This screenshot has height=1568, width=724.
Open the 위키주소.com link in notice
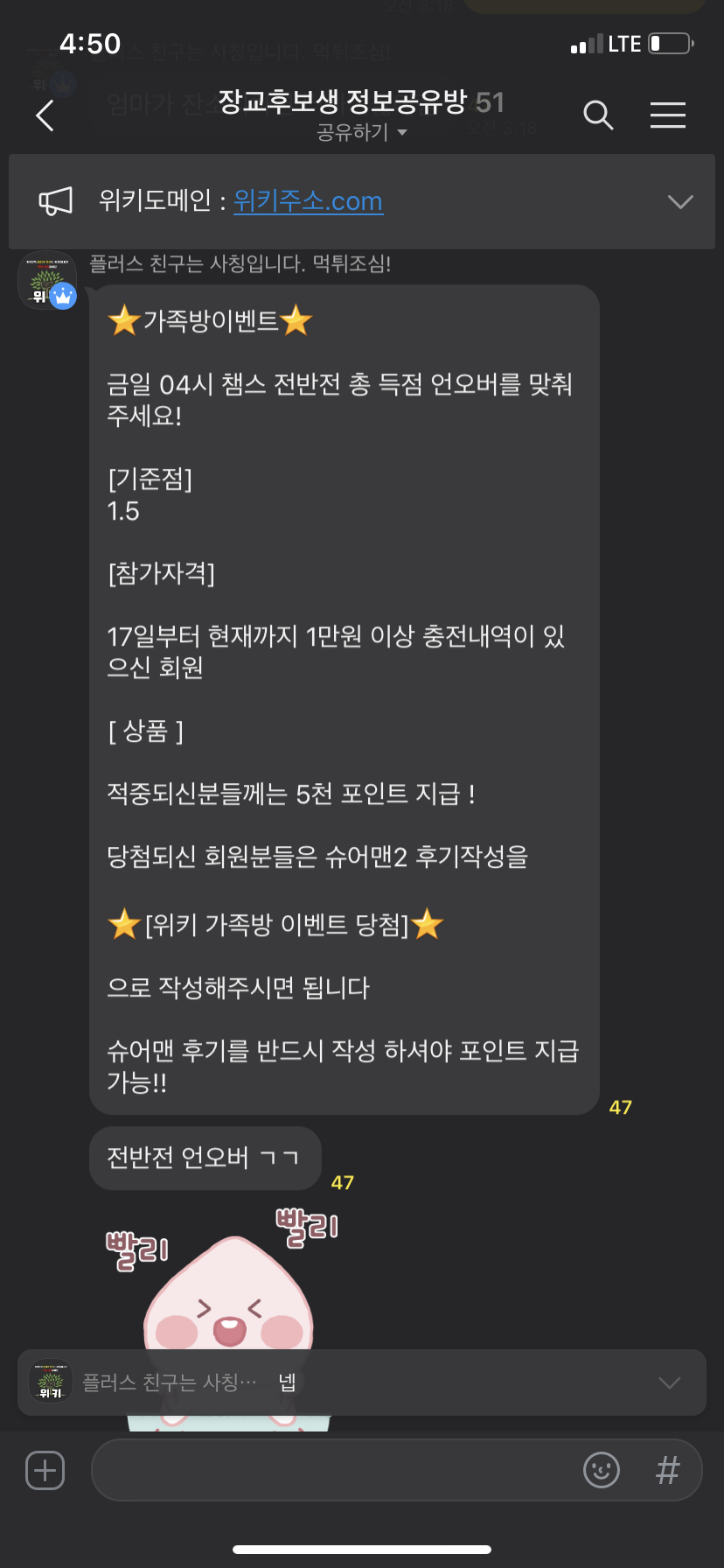[308, 201]
